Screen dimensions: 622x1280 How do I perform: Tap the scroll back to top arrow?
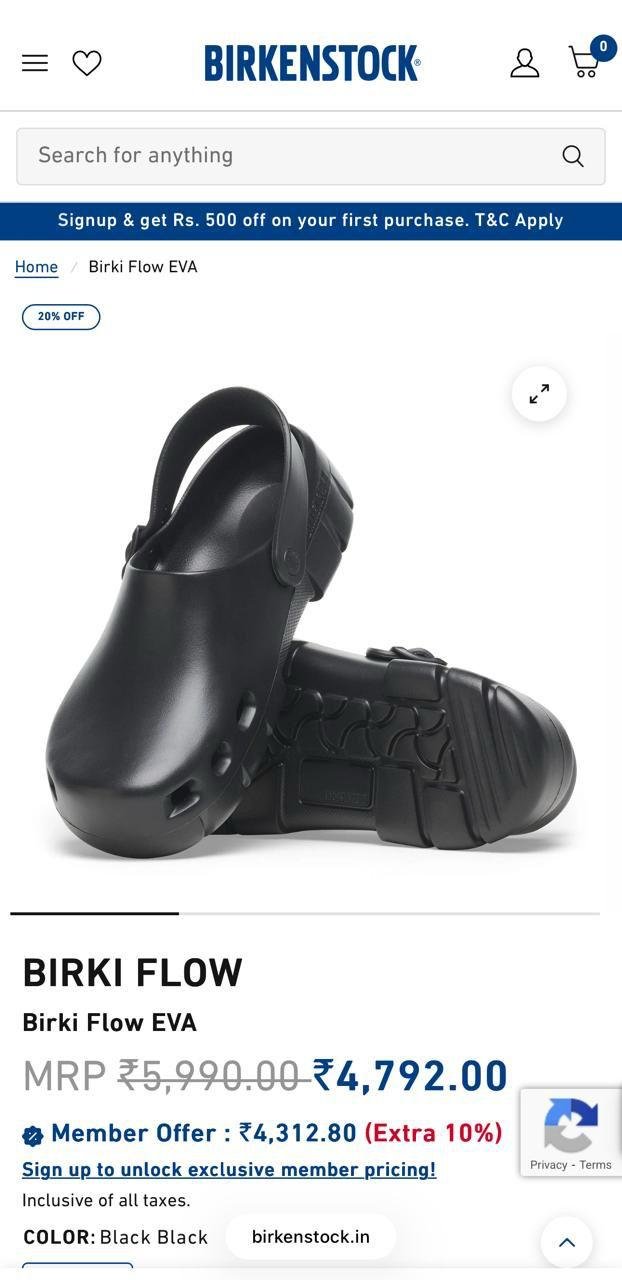pos(567,1242)
